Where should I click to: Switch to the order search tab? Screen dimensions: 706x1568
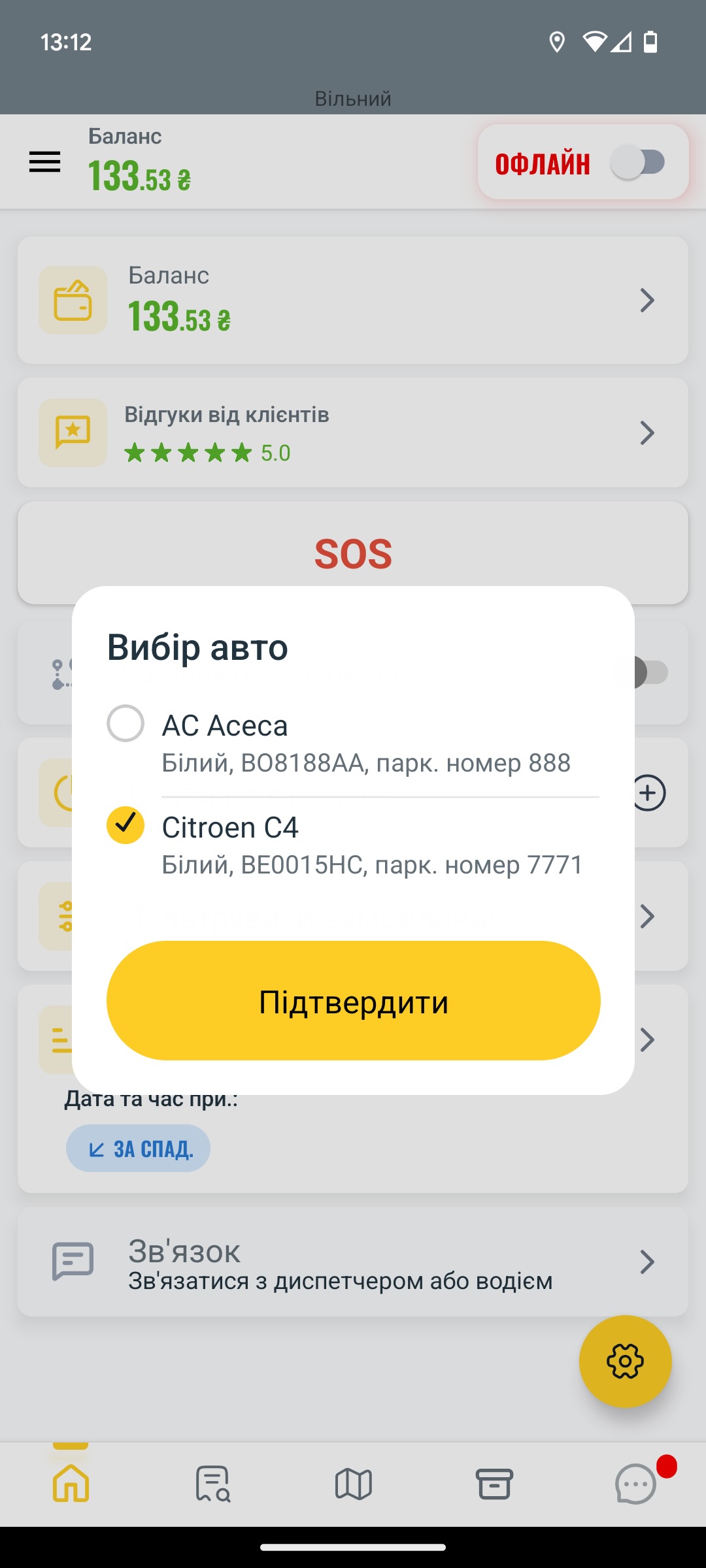(212, 1484)
